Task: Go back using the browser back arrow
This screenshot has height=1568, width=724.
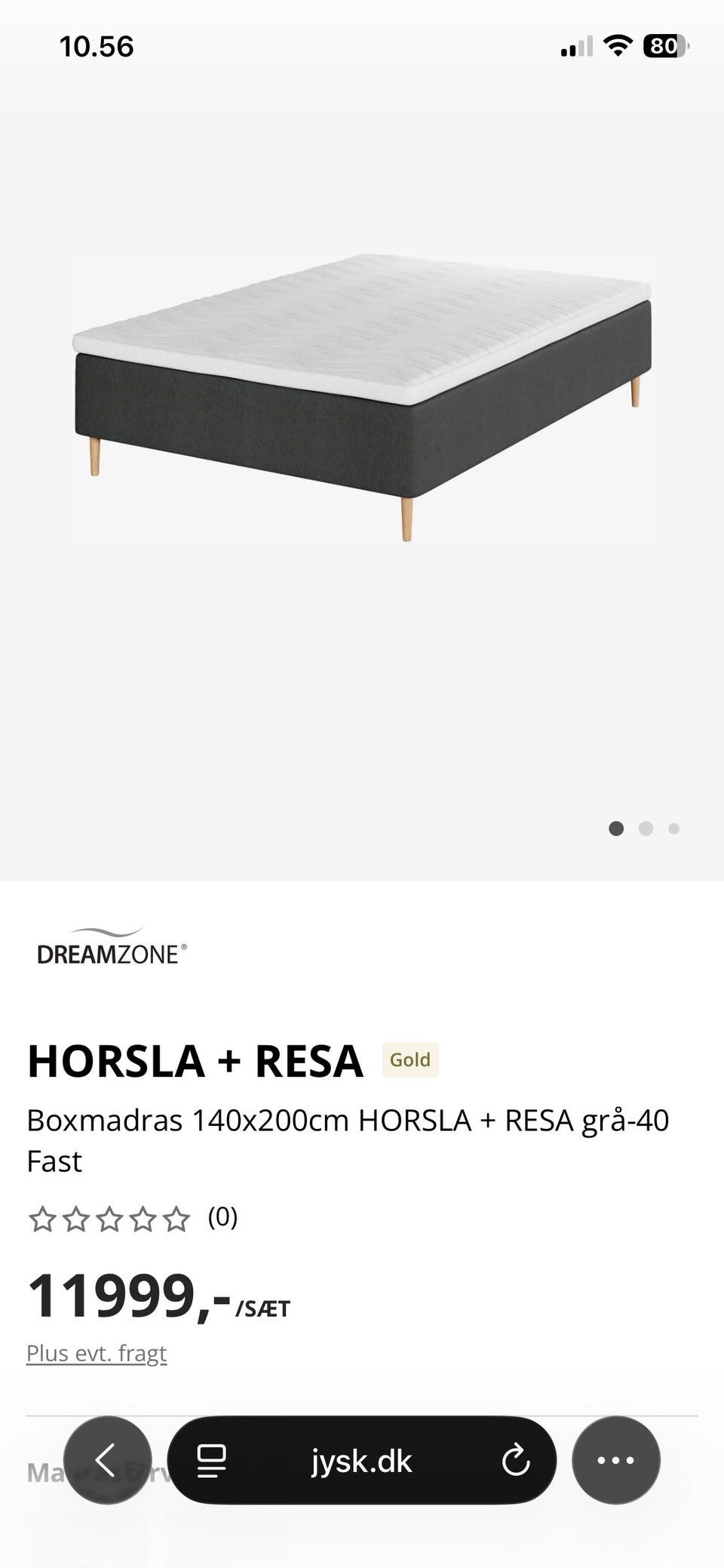Action: (107, 1460)
